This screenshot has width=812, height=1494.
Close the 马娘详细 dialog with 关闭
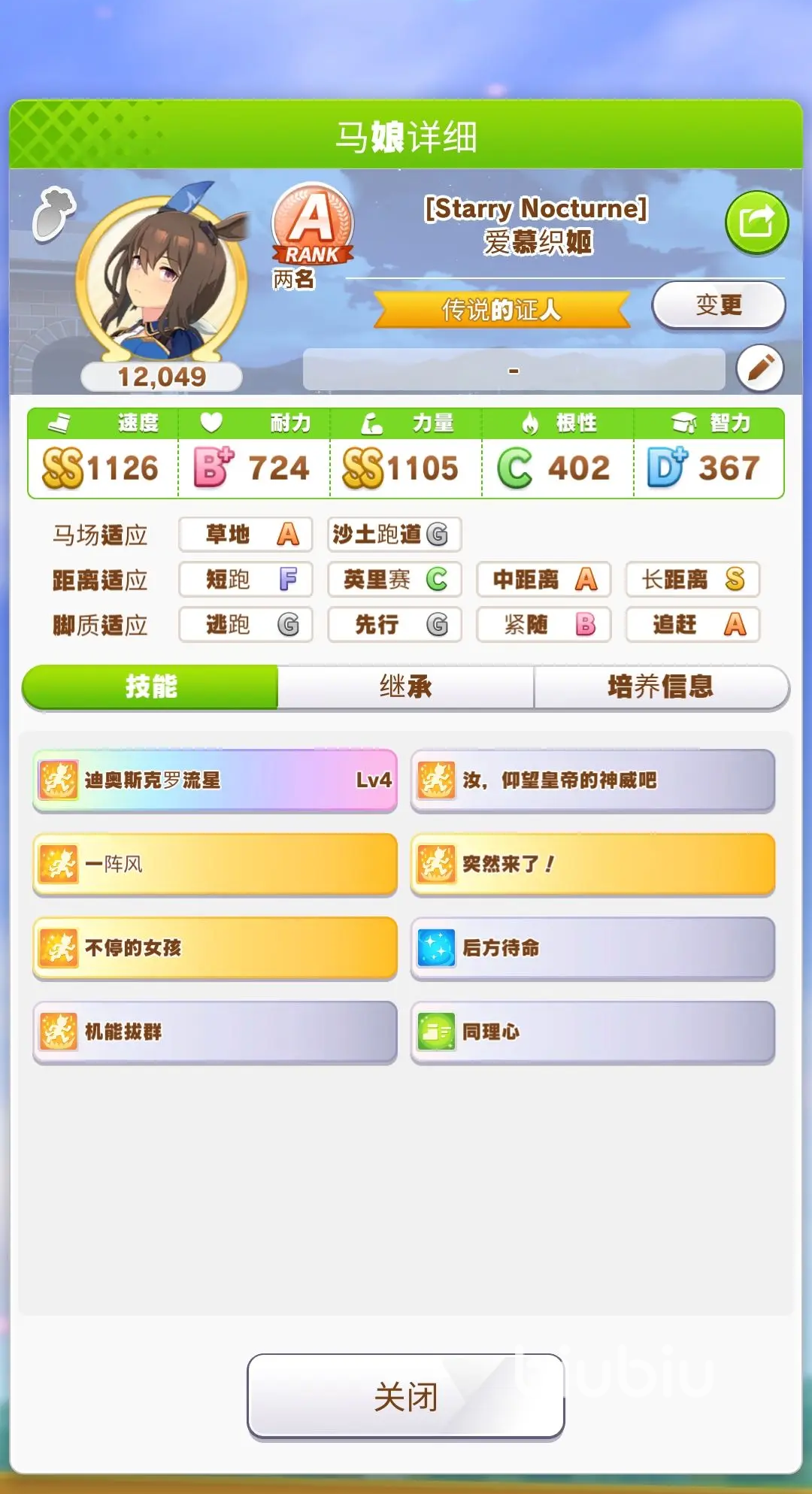(405, 1396)
